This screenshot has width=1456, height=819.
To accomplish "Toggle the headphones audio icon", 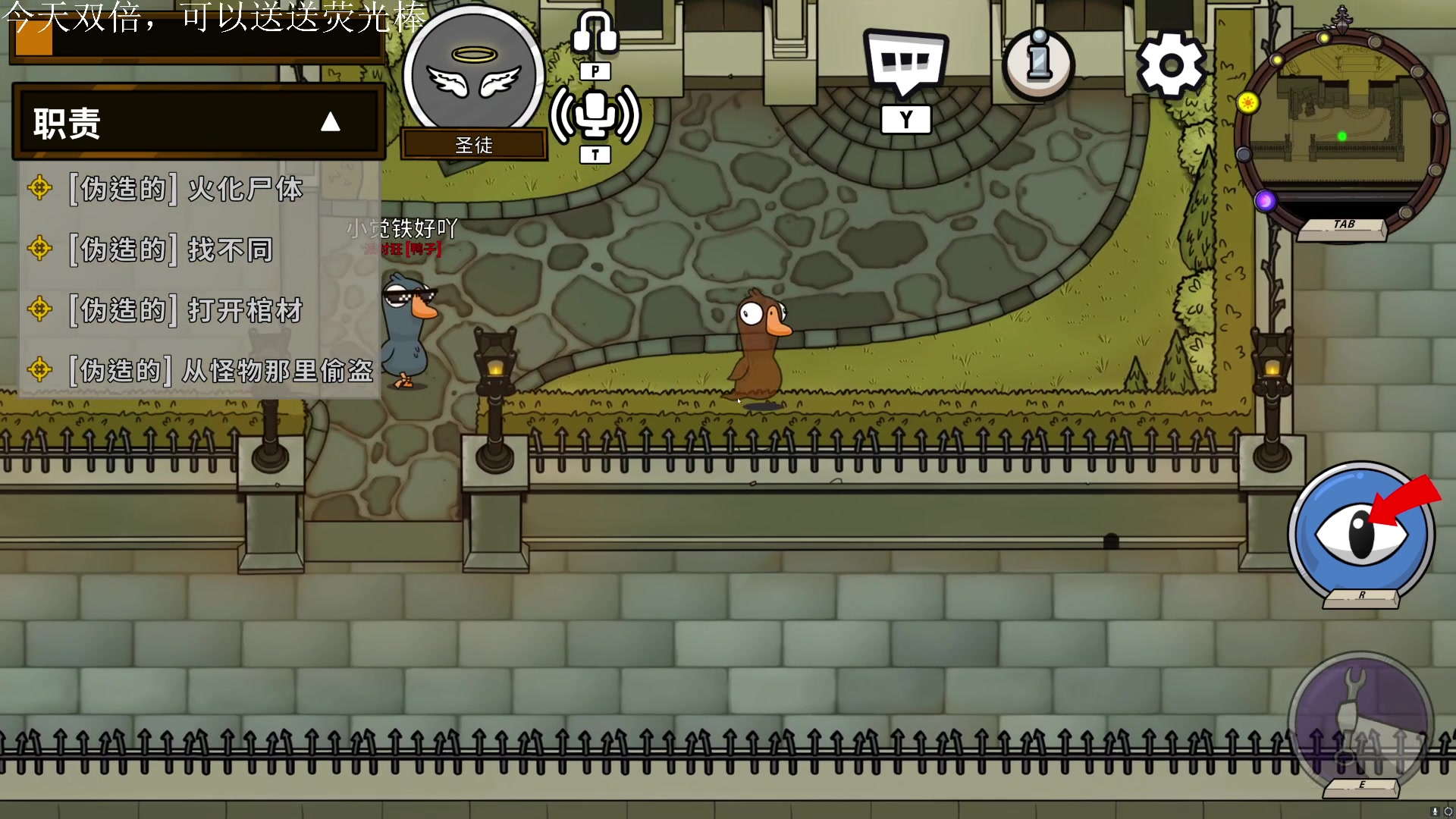I will click(x=595, y=33).
